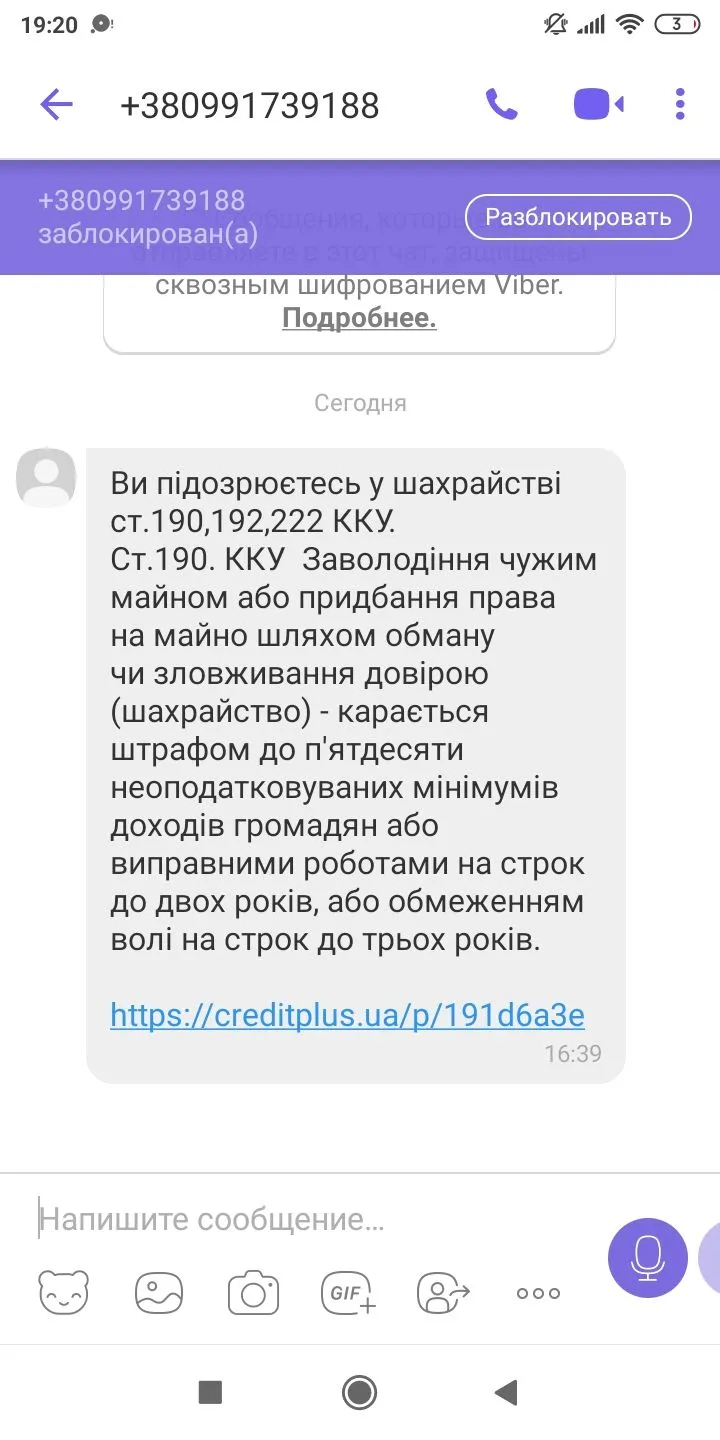Open share contact option
This screenshot has height=1440, width=720.
click(x=443, y=1292)
